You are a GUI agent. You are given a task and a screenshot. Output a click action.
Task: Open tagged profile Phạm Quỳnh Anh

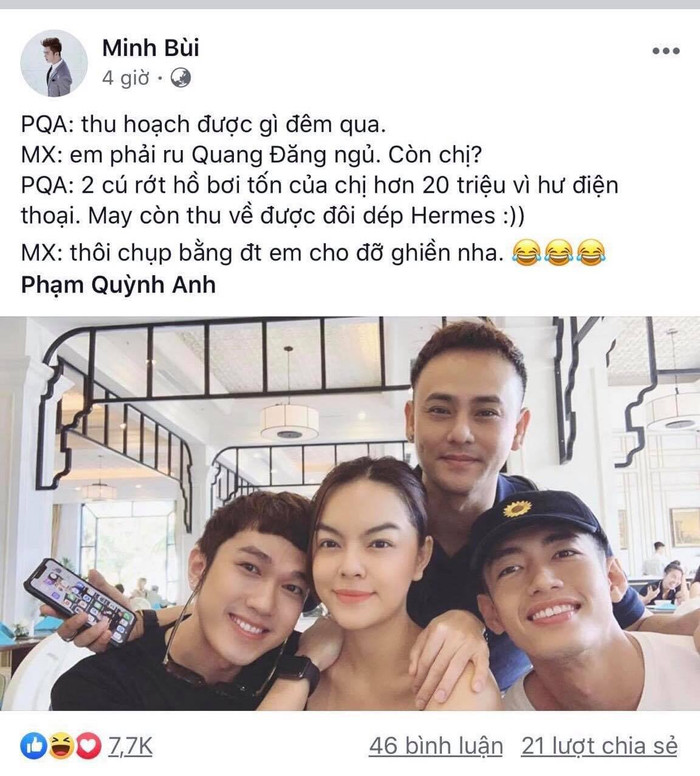[x=117, y=285]
